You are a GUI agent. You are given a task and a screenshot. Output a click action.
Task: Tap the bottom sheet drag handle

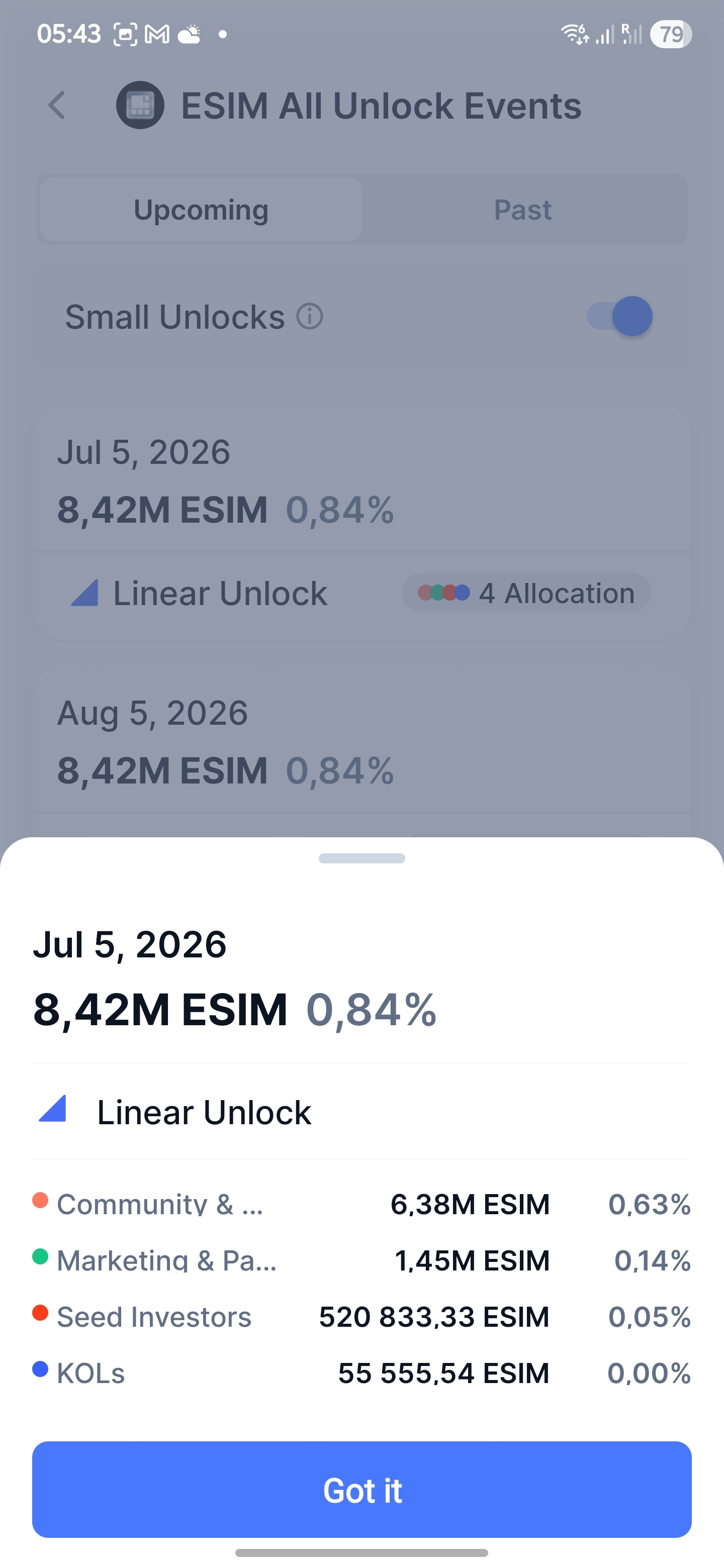(361, 858)
